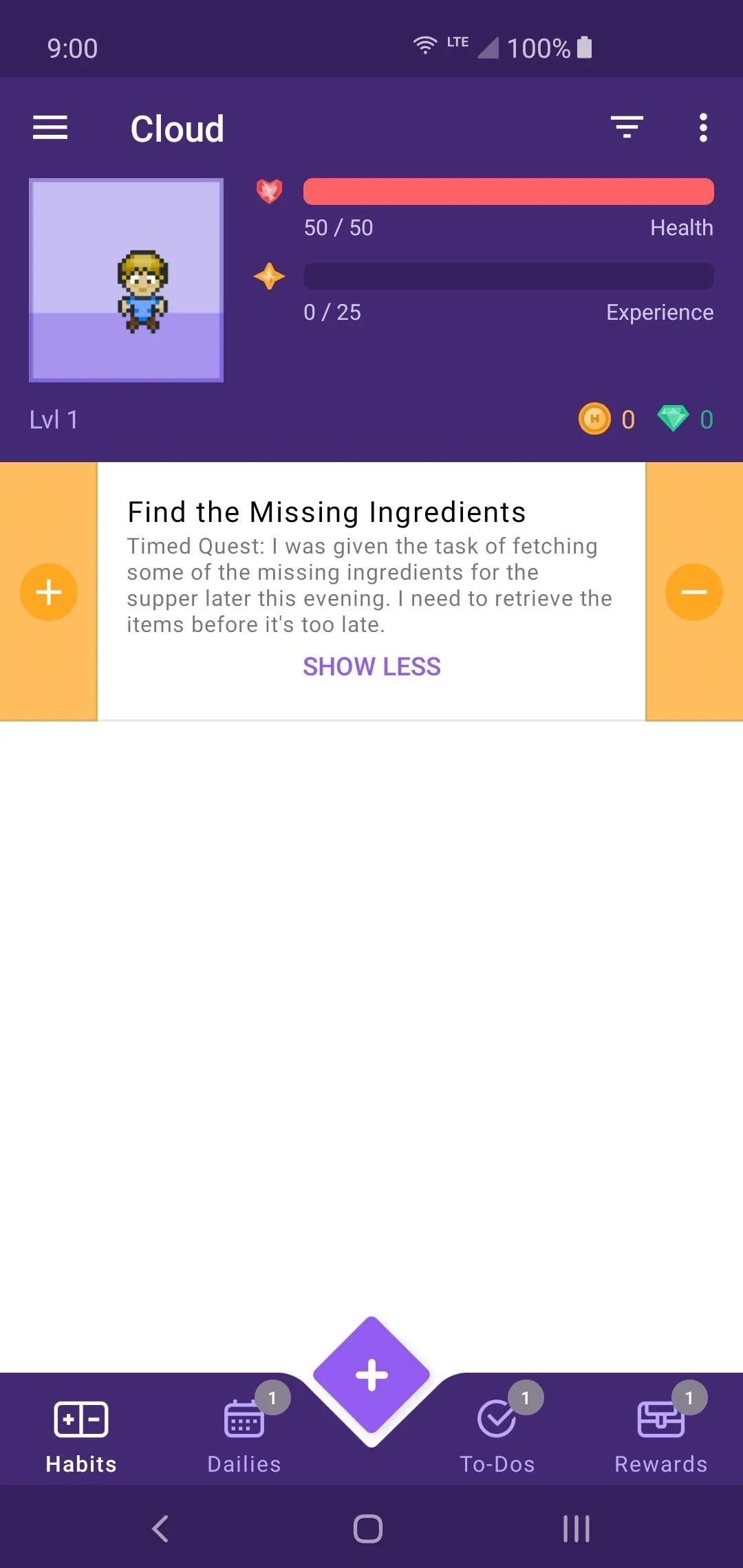
Task: Score the habit with the minus button
Action: (694, 592)
